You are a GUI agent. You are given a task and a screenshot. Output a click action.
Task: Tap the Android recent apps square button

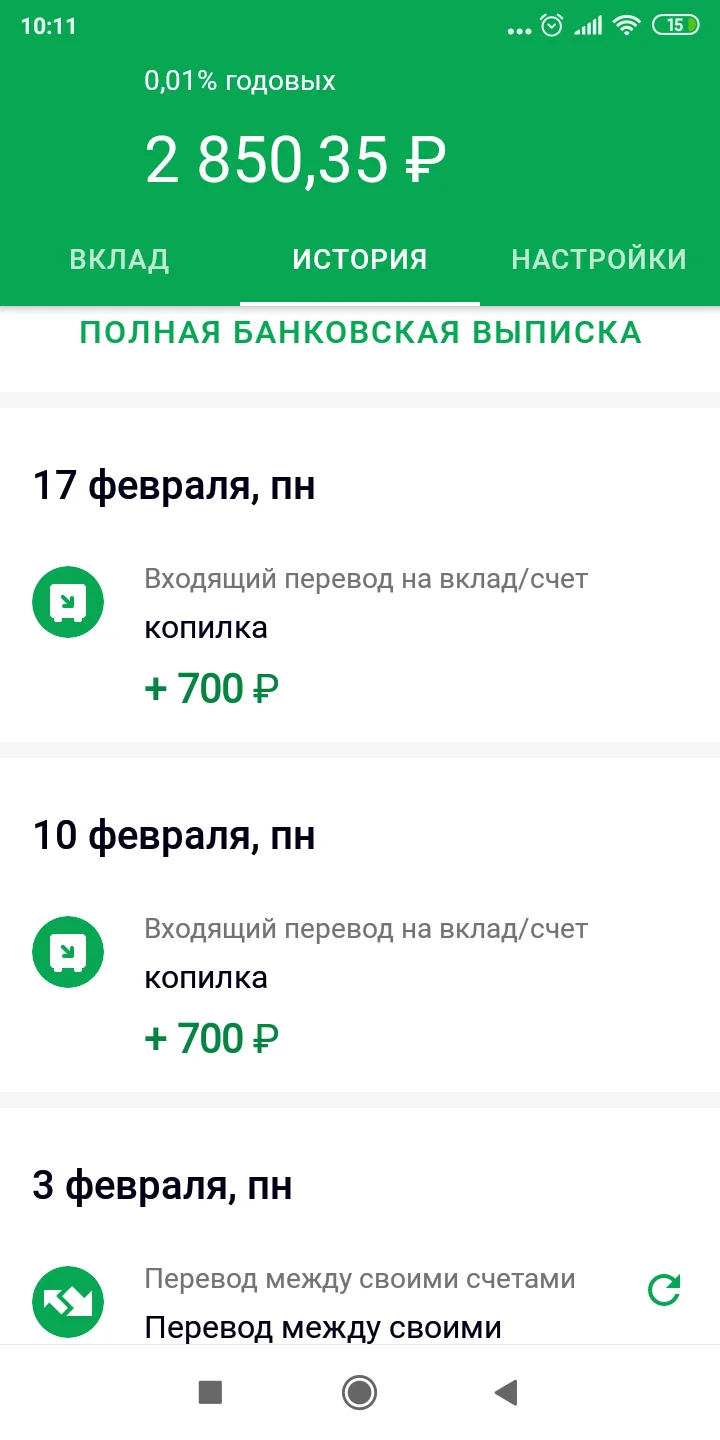[x=210, y=1392]
